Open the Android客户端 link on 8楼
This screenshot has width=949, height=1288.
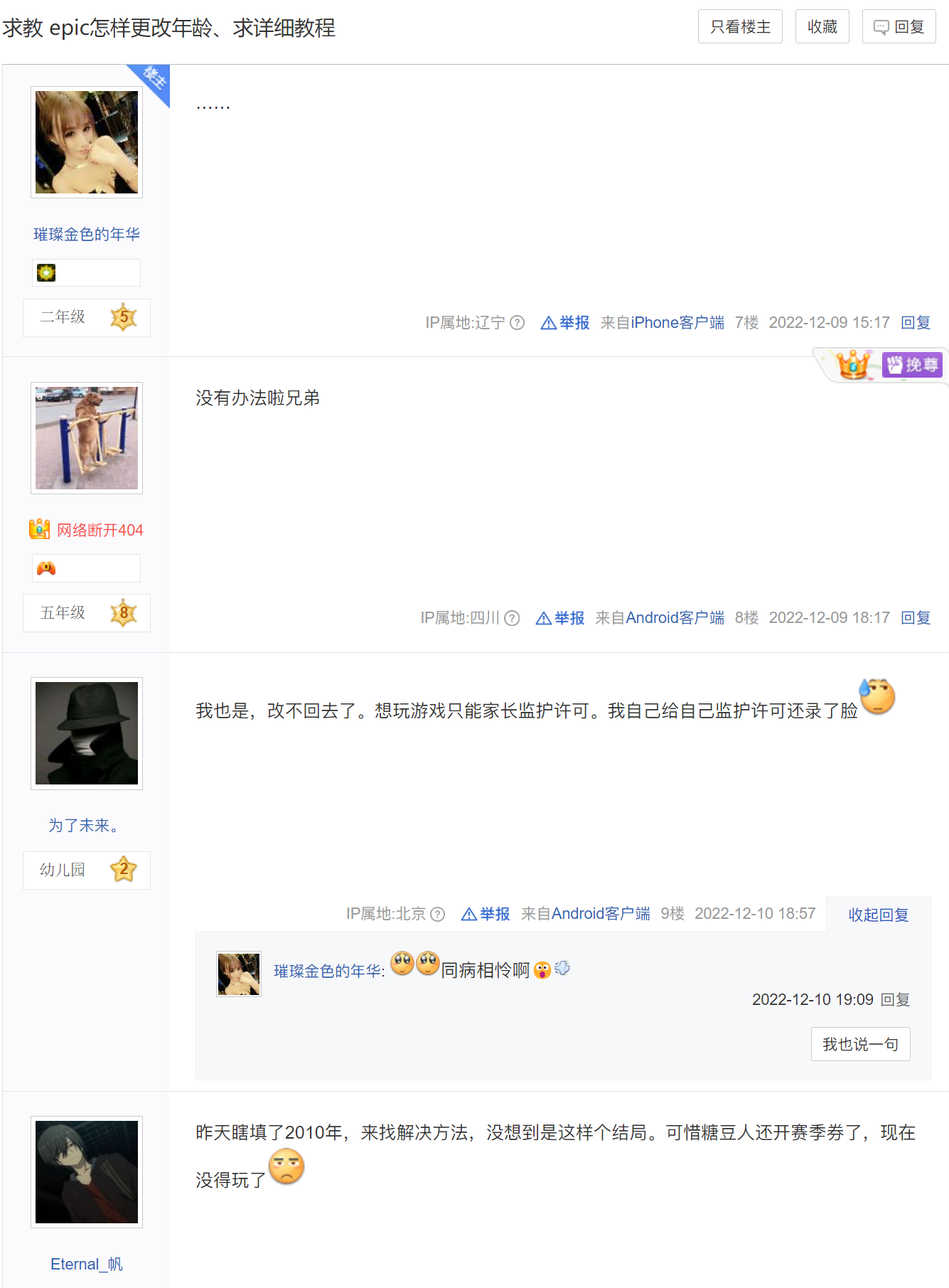pyautogui.click(x=674, y=618)
